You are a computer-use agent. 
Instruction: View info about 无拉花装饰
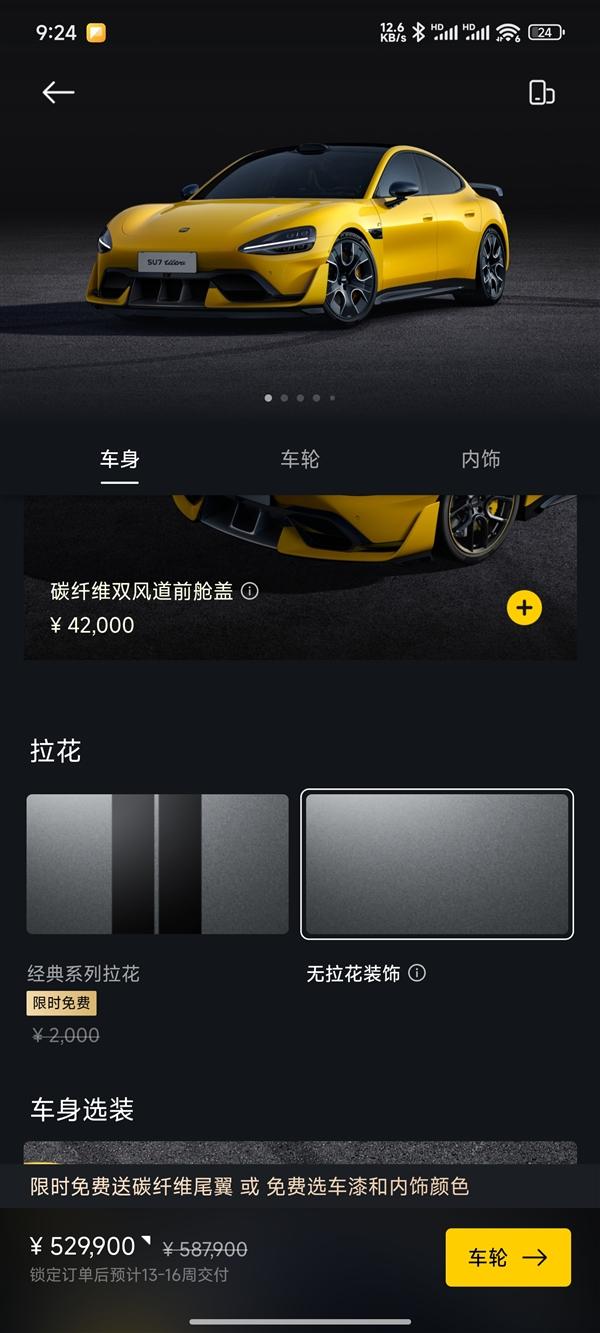click(417, 973)
